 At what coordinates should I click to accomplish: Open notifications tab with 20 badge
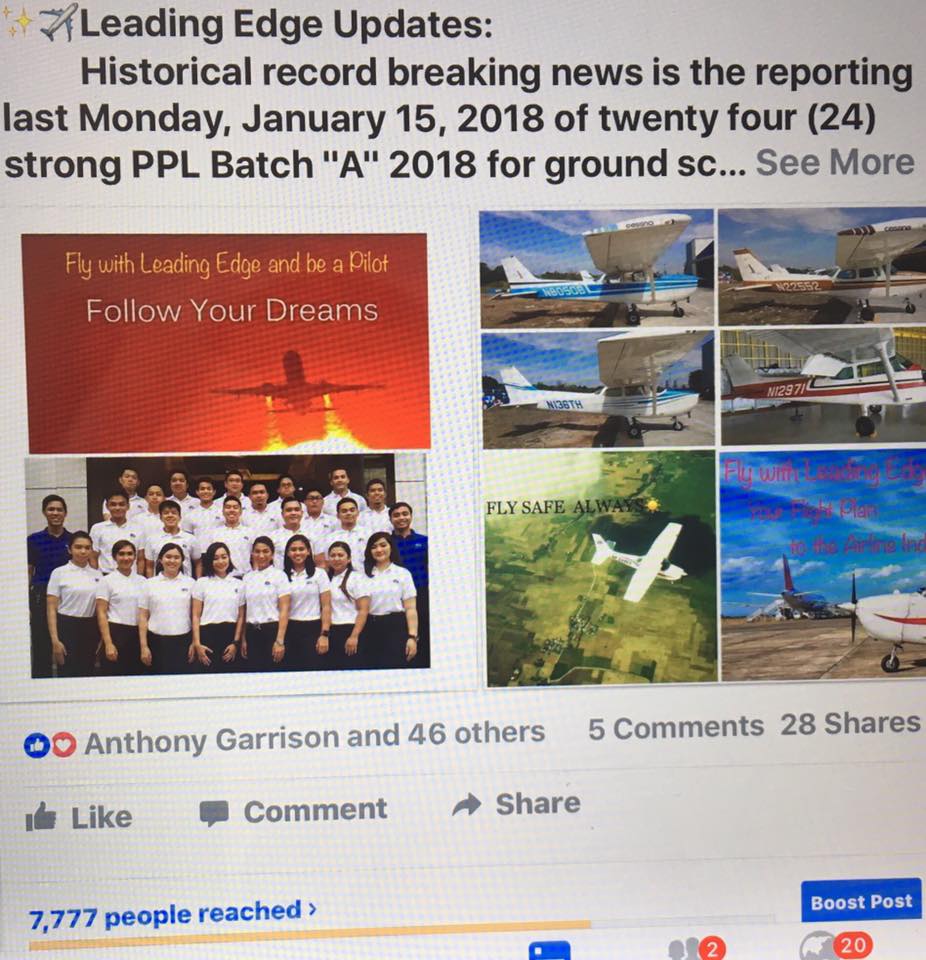click(x=836, y=946)
